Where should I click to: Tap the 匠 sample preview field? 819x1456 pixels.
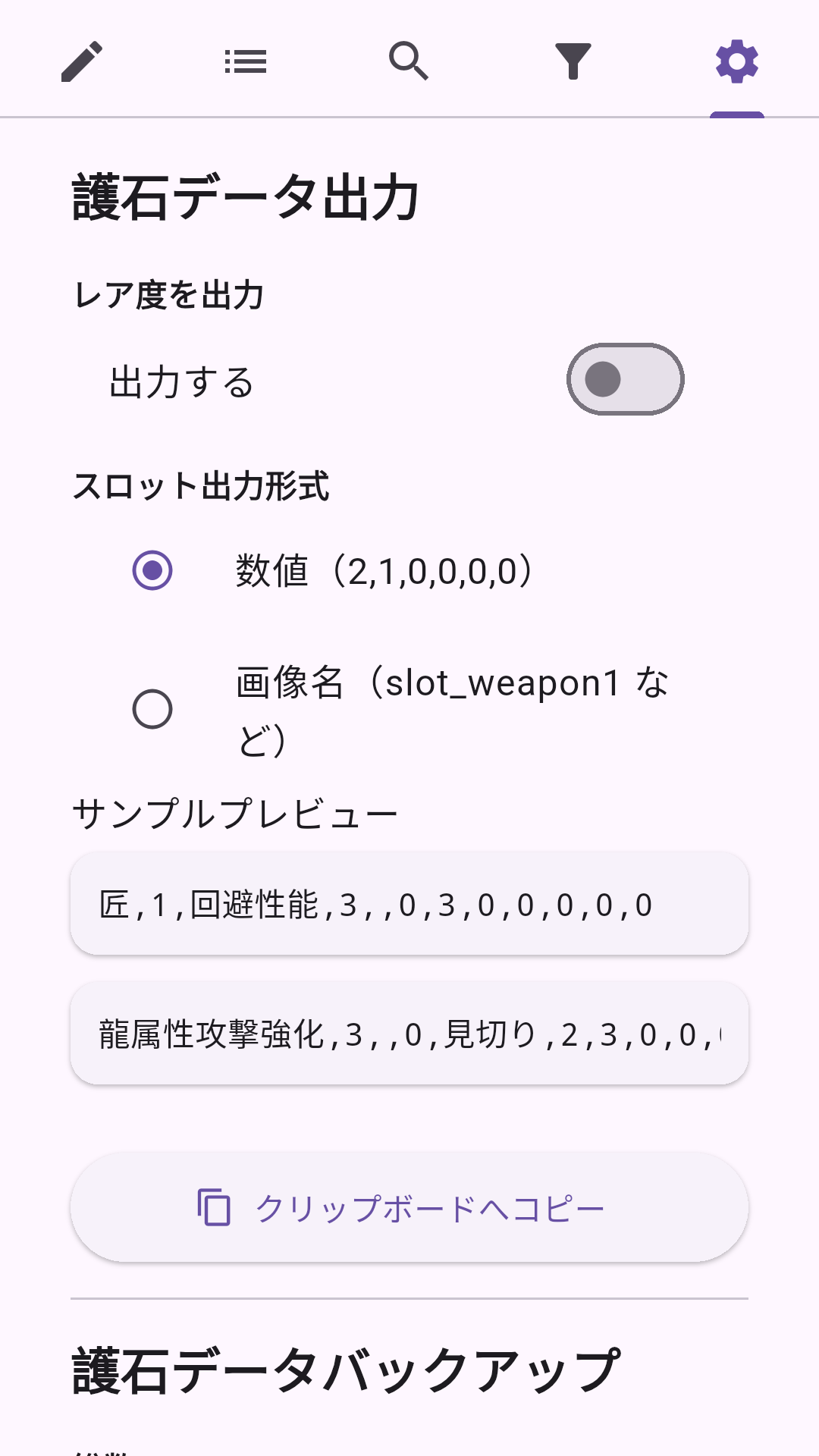tap(409, 907)
